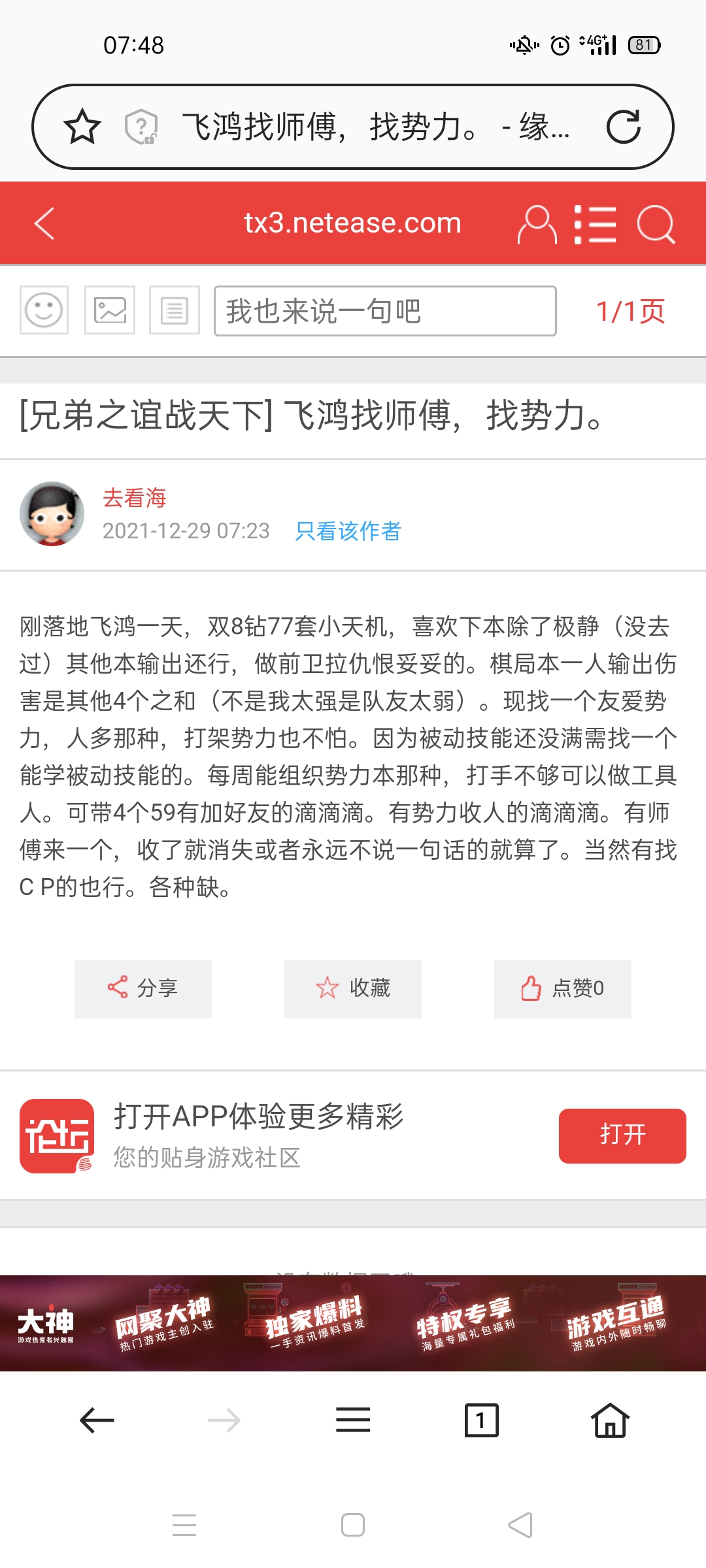The width and height of the screenshot is (706, 1568).
Task: Open the search magnifier icon
Action: [x=656, y=224]
